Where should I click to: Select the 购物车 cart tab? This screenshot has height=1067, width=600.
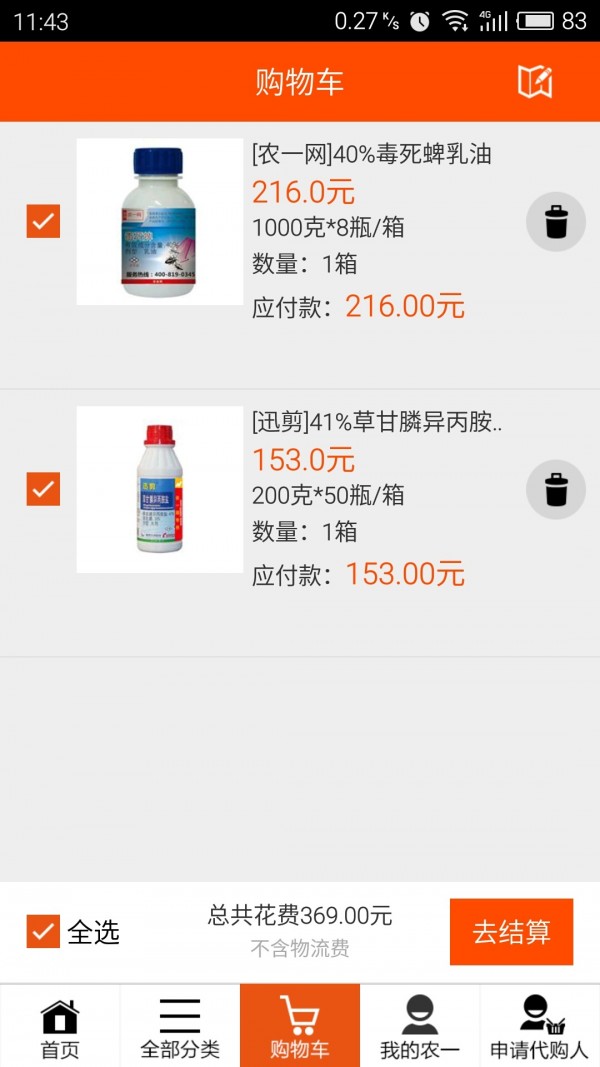point(300,1027)
